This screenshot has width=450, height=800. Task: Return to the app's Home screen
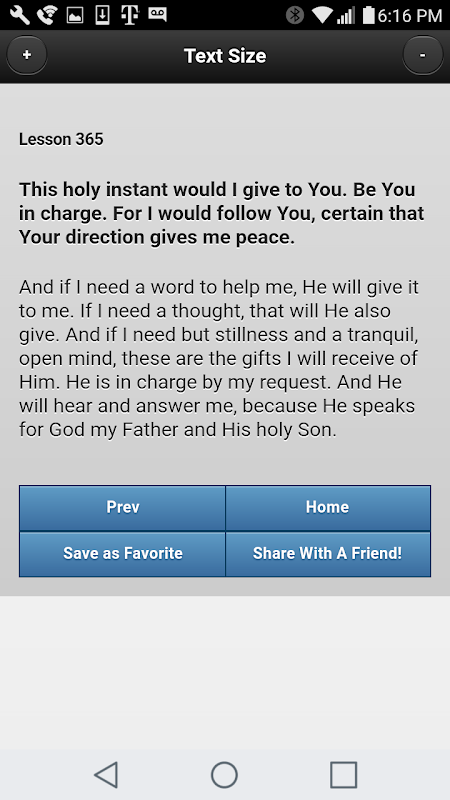[328, 508]
